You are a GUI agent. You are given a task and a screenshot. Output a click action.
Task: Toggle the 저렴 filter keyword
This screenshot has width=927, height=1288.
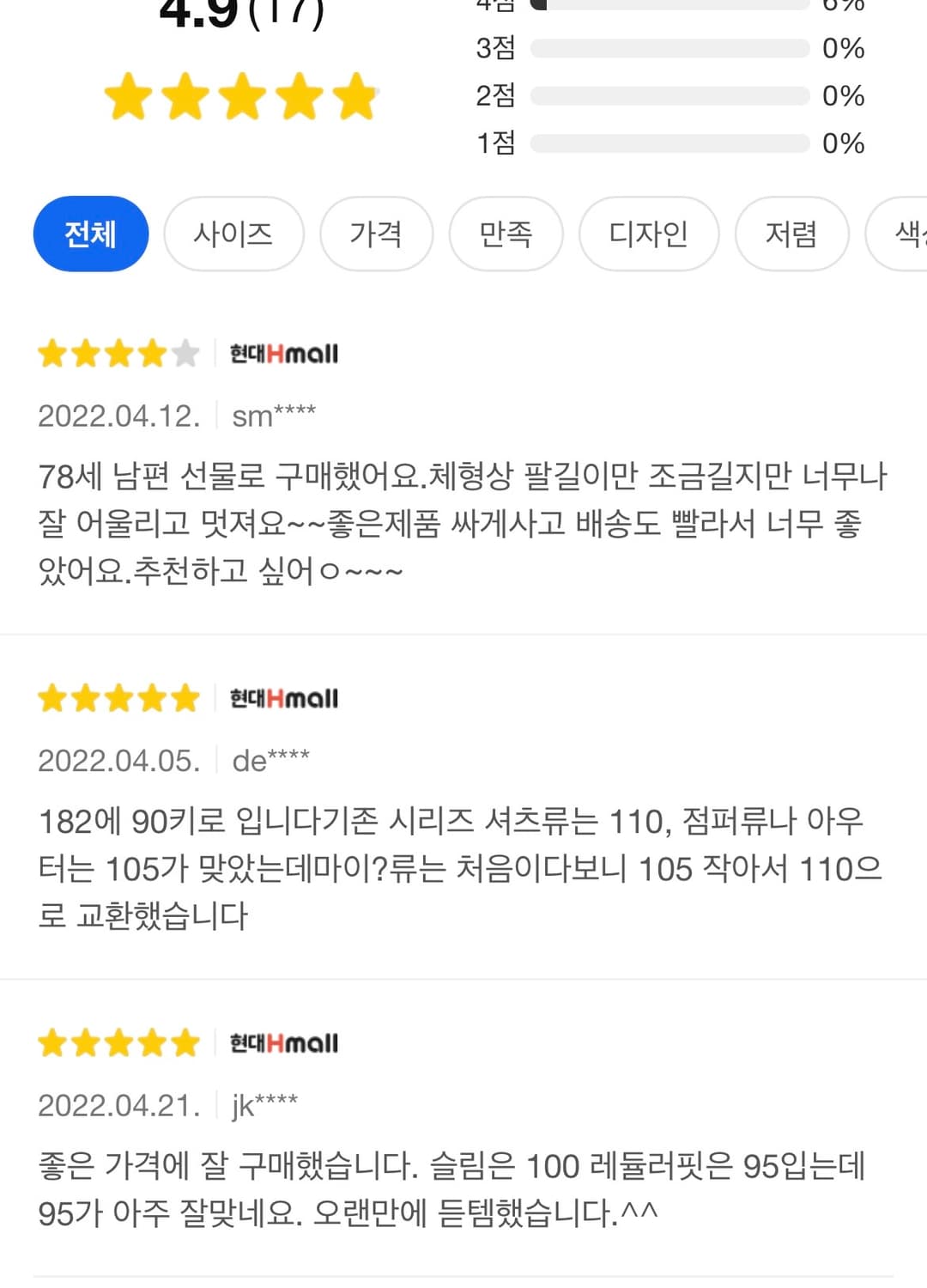click(791, 234)
